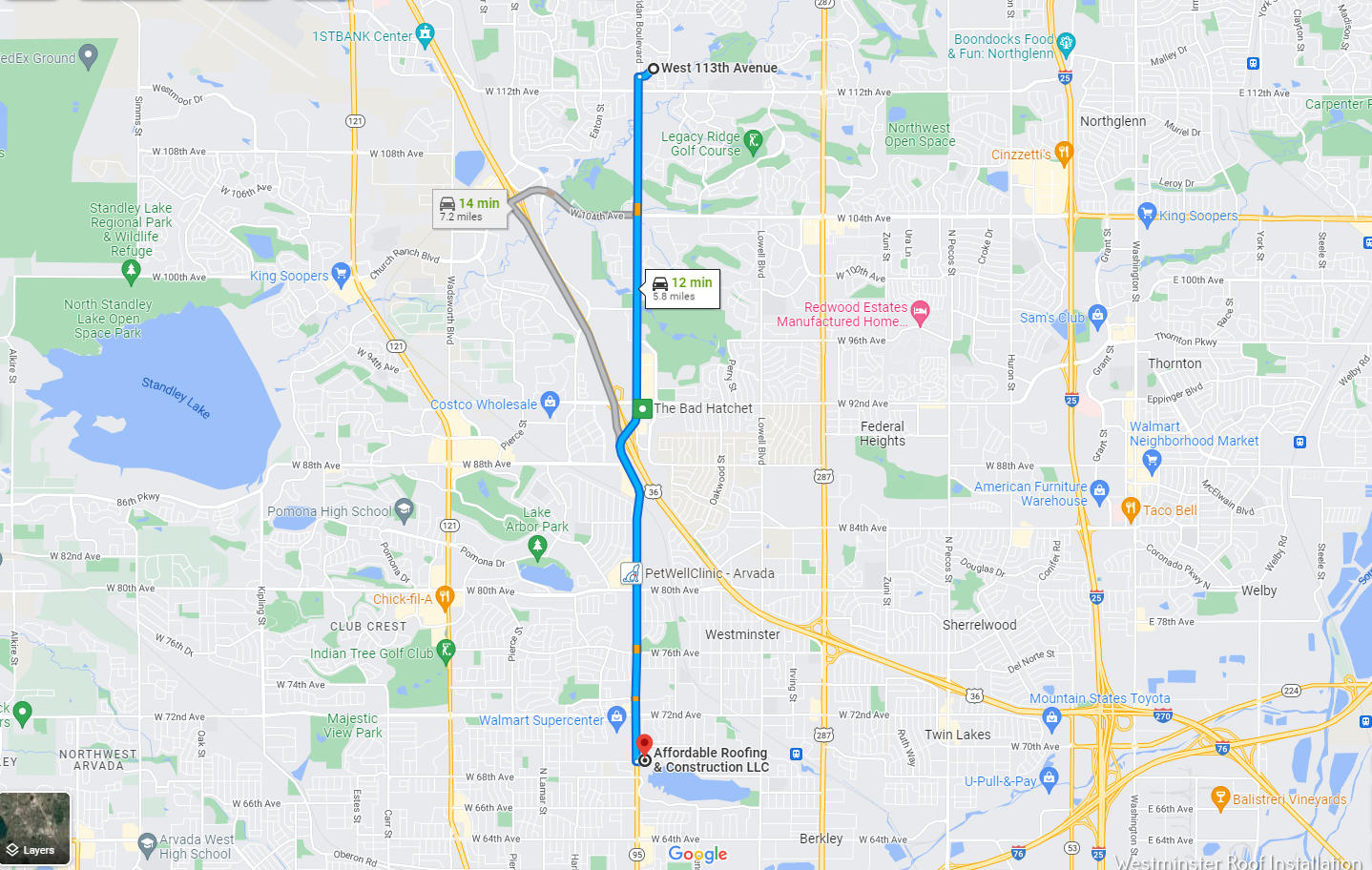Open 1STBANK Center marker

click(x=425, y=34)
